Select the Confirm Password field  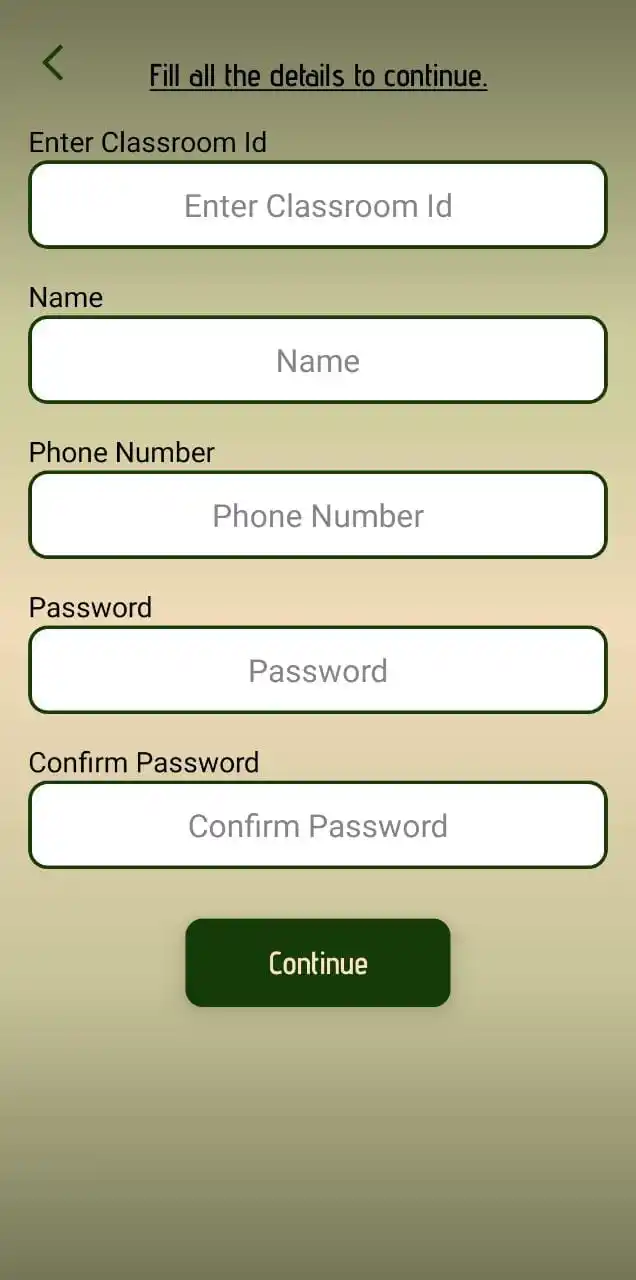[318, 825]
